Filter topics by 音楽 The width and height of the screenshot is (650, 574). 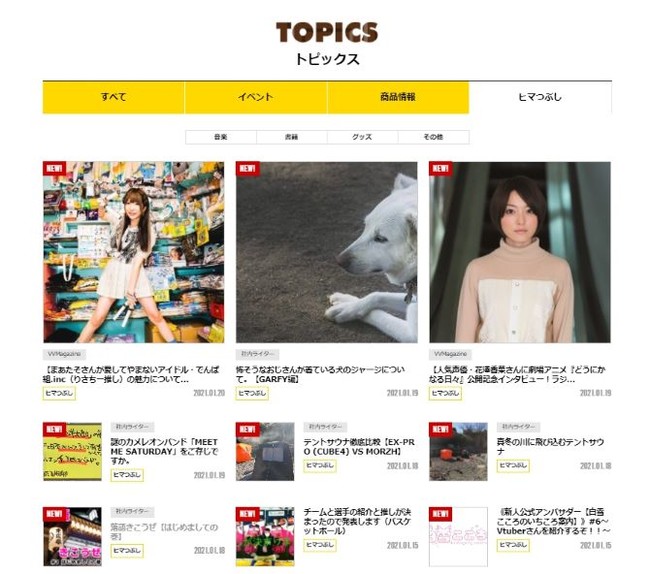tap(221, 137)
